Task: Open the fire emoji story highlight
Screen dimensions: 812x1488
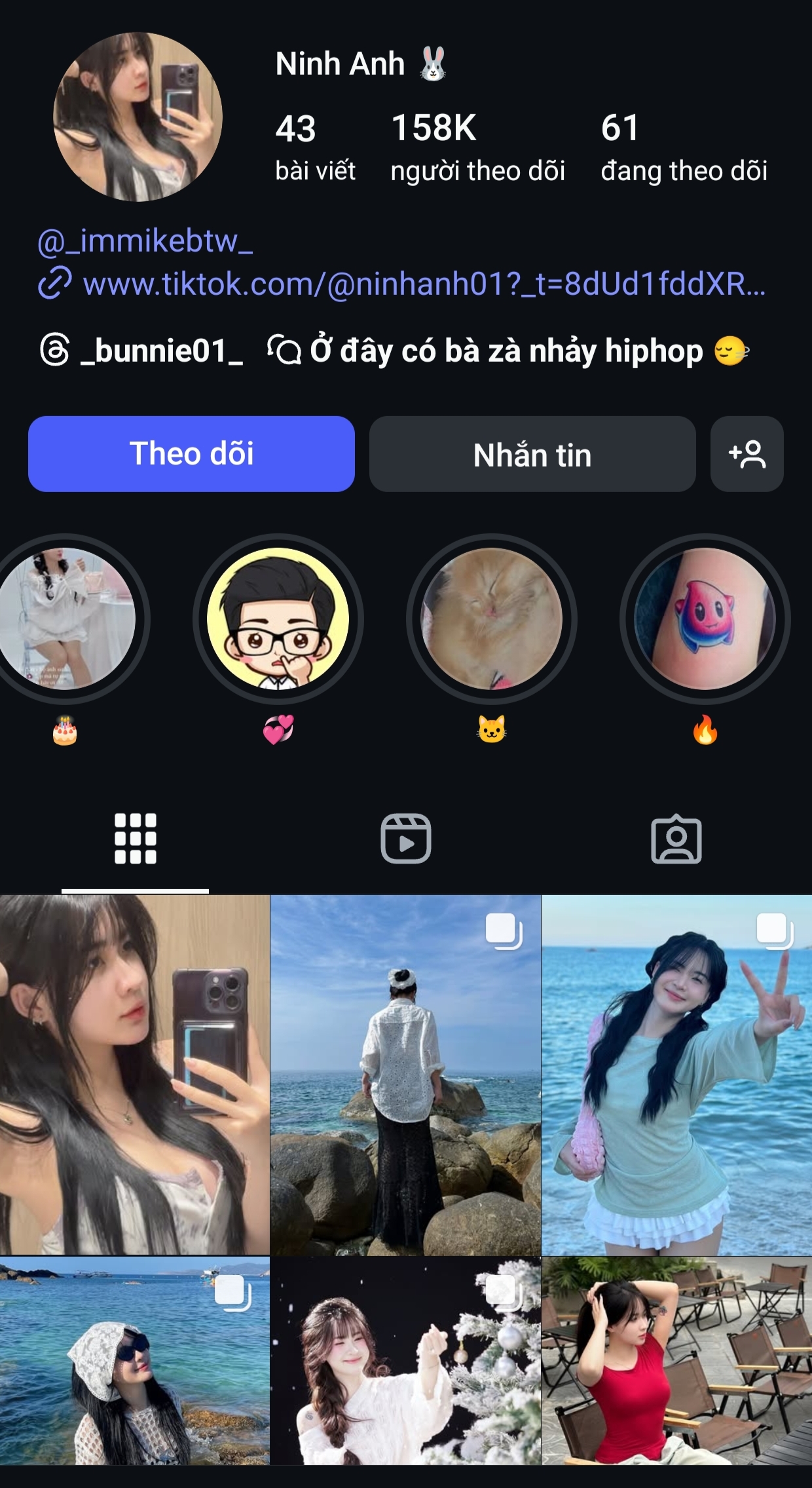Action: pyautogui.click(x=705, y=619)
